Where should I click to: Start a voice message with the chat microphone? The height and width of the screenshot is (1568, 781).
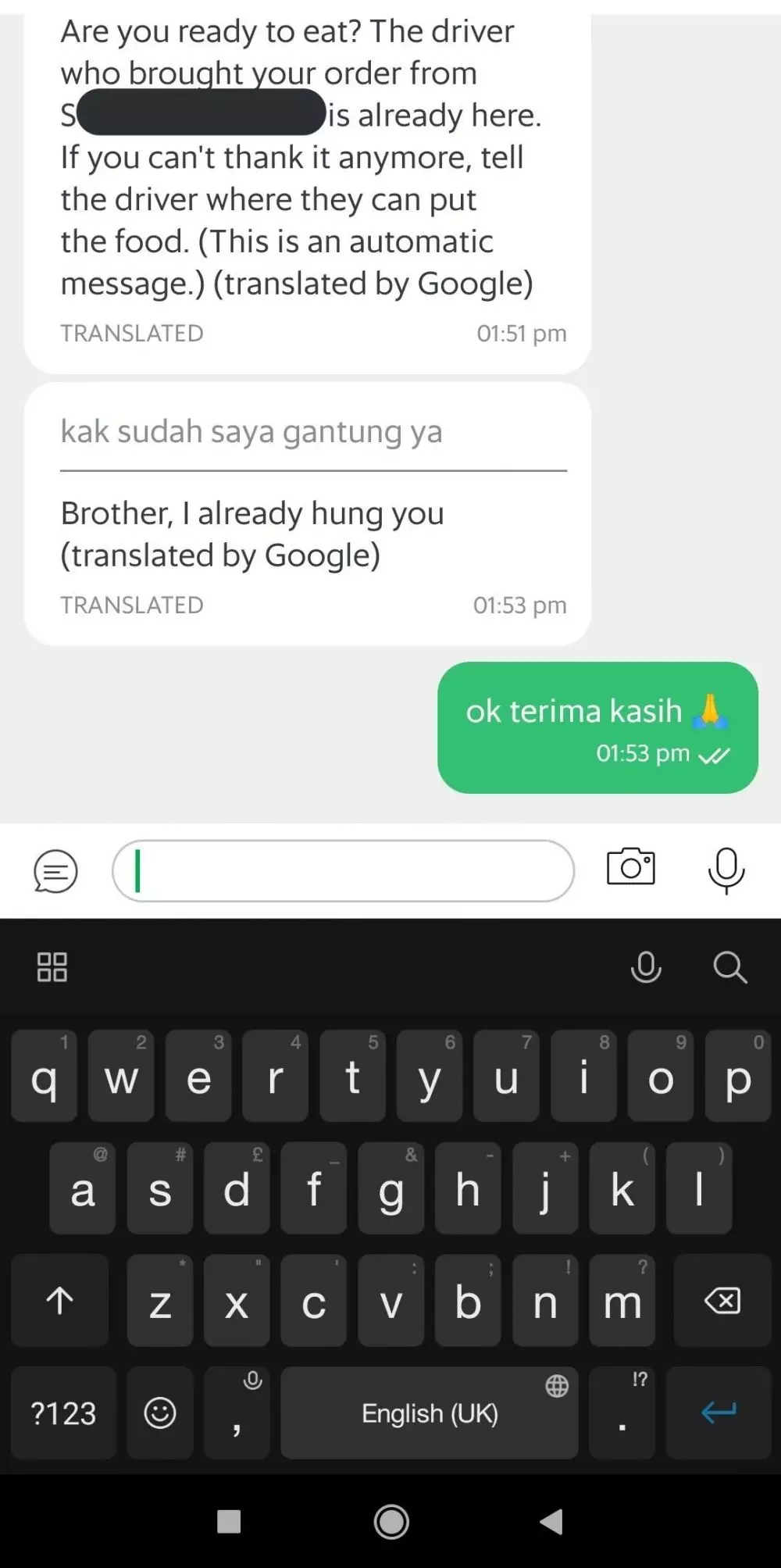tap(726, 870)
